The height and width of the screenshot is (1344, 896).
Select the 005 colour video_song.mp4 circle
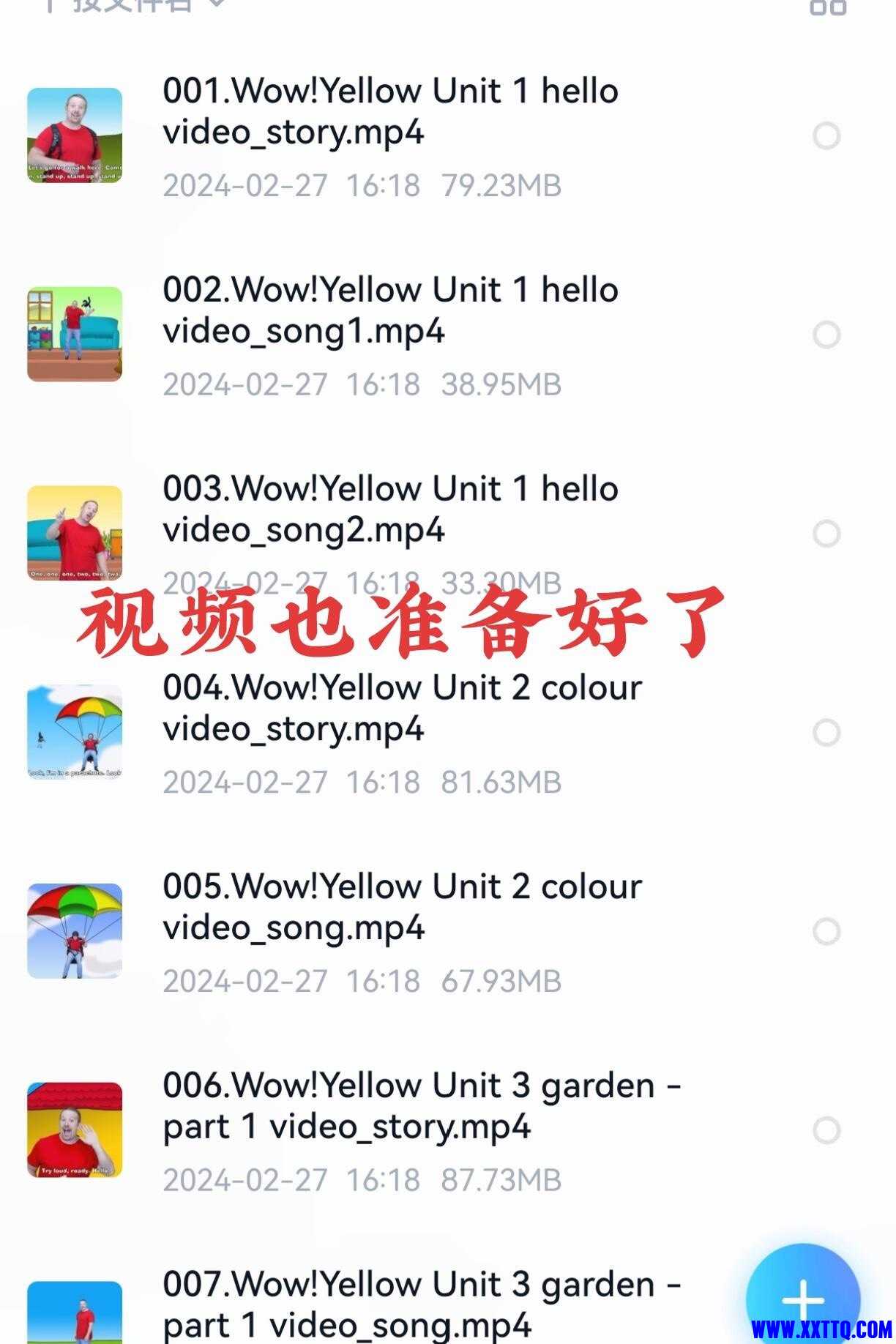pos(826,932)
